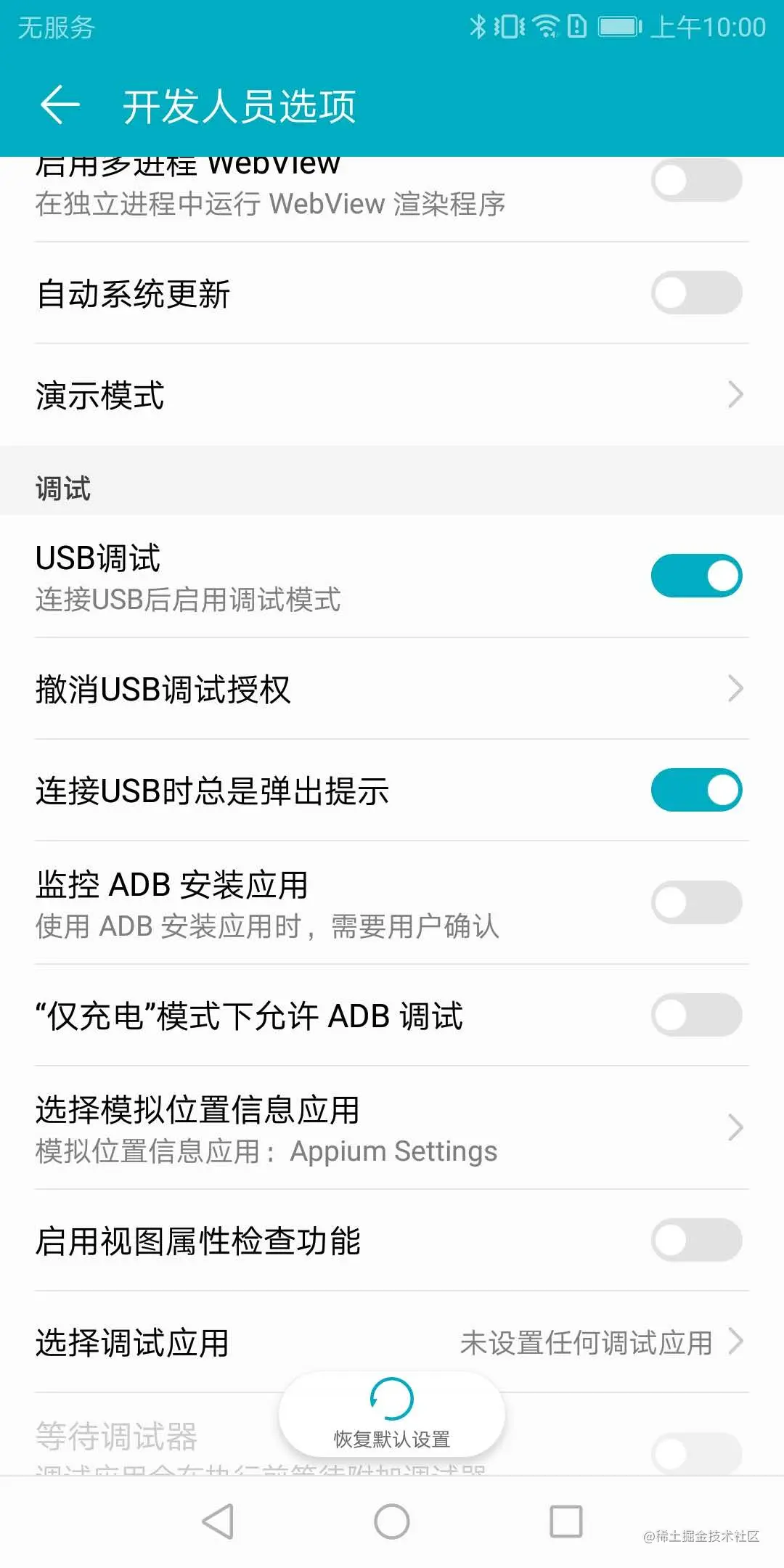Enable 监控 ADB 安装应用 switch
This screenshot has width=784, height=1568.
696,903
